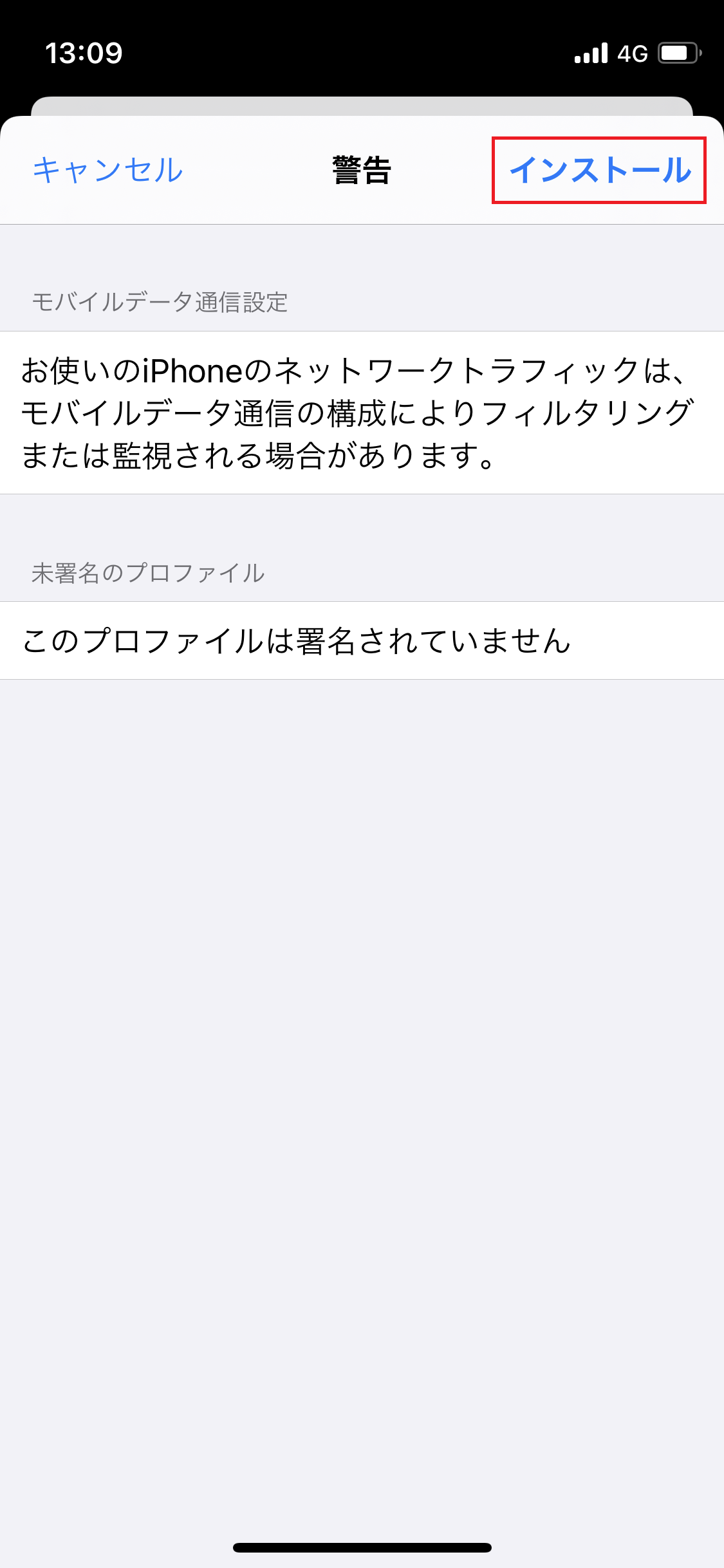Tap the 4G network indicator
This screenshot has height=1568, width=724.
click(633, 55)
